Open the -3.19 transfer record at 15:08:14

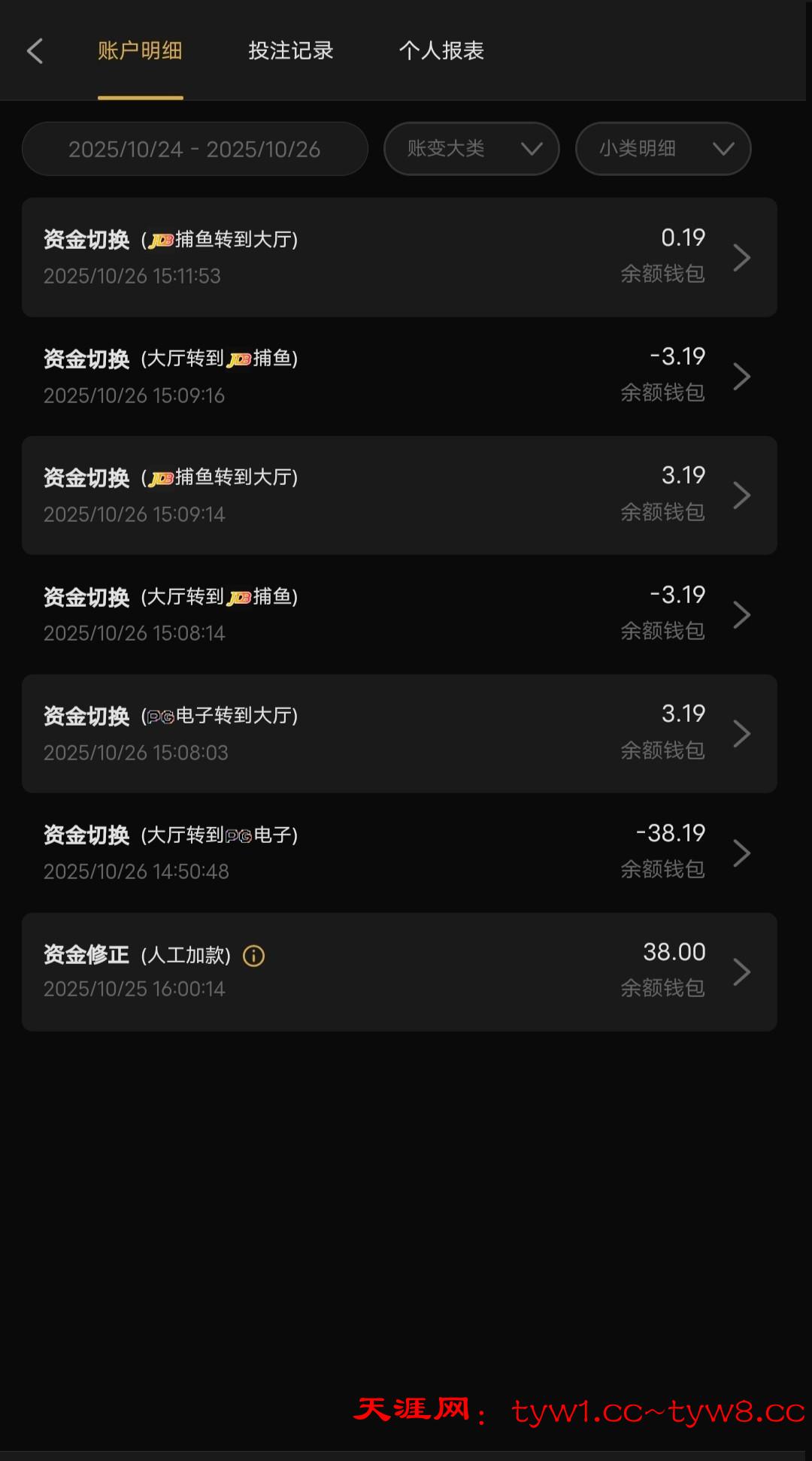pyautogui.click(x=399, y=614)
